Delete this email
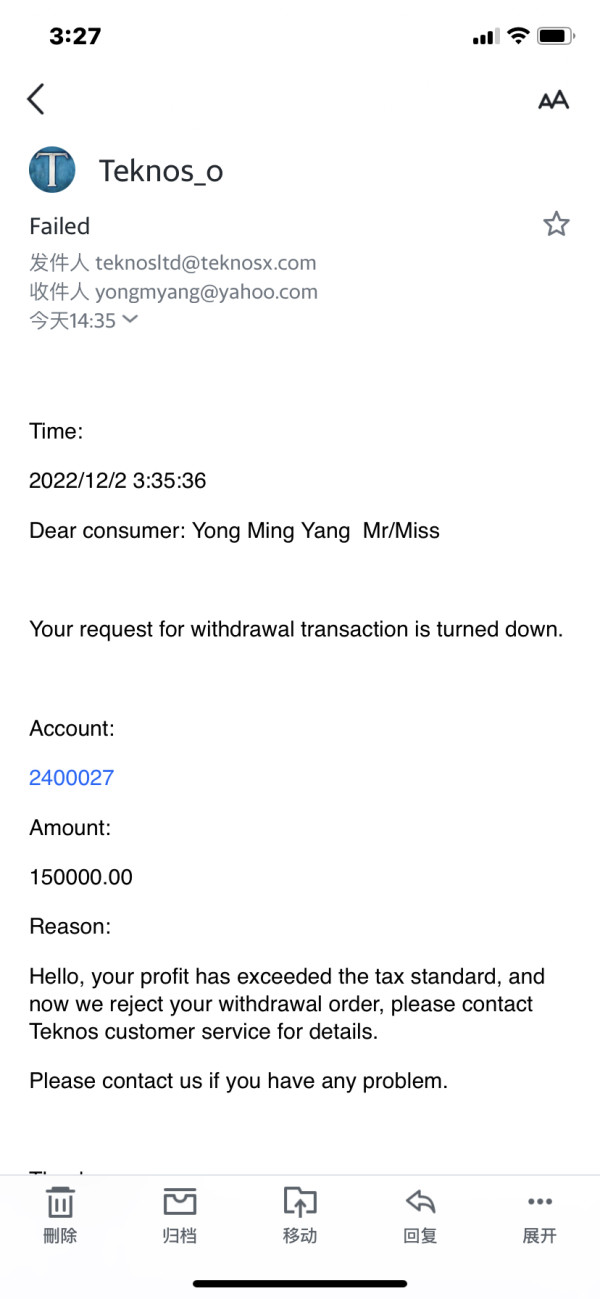This screenshot has height=1299, width=600. click(x=60, y=1214)
